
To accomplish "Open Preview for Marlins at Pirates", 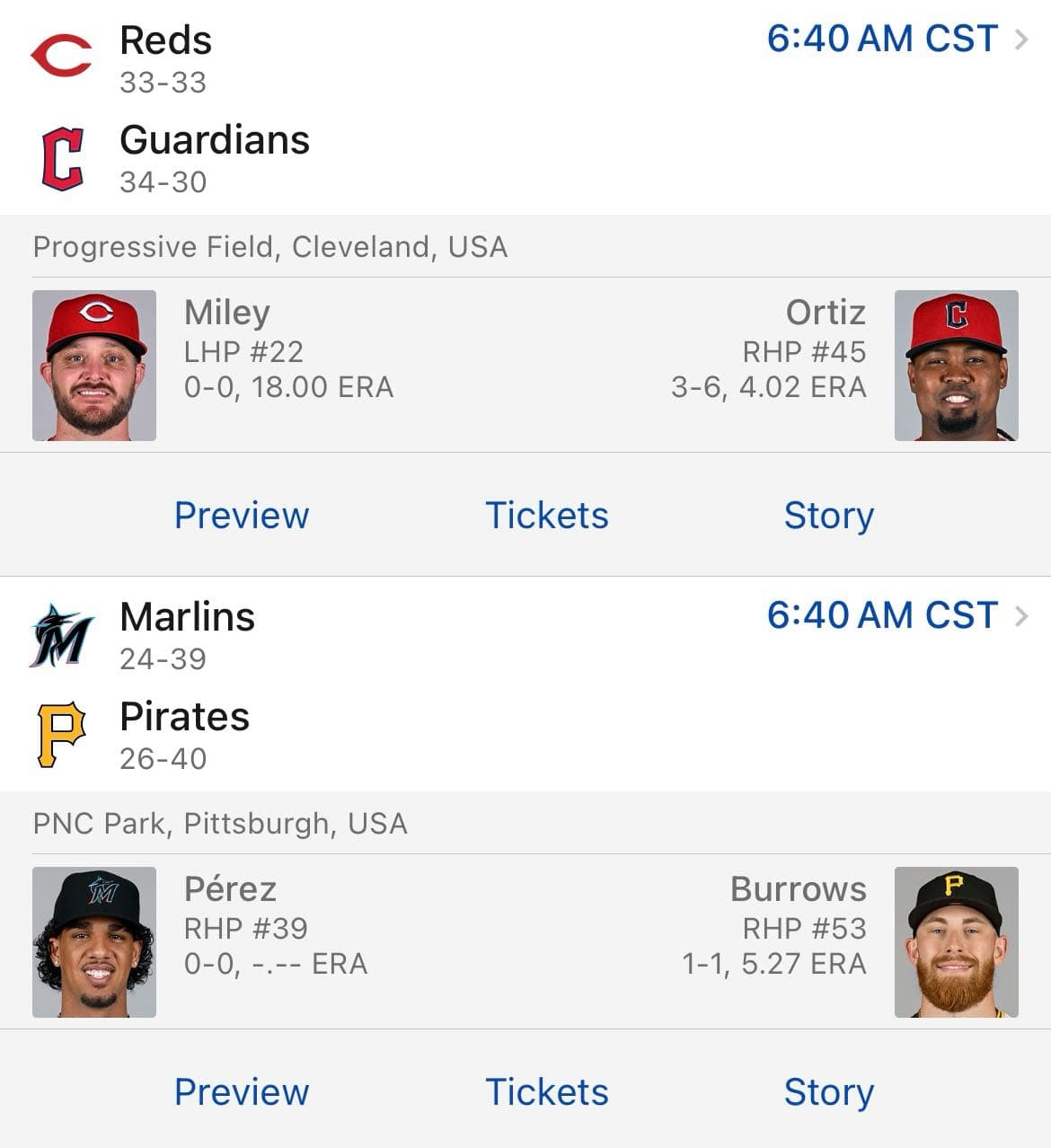I will click(242, 1092).
